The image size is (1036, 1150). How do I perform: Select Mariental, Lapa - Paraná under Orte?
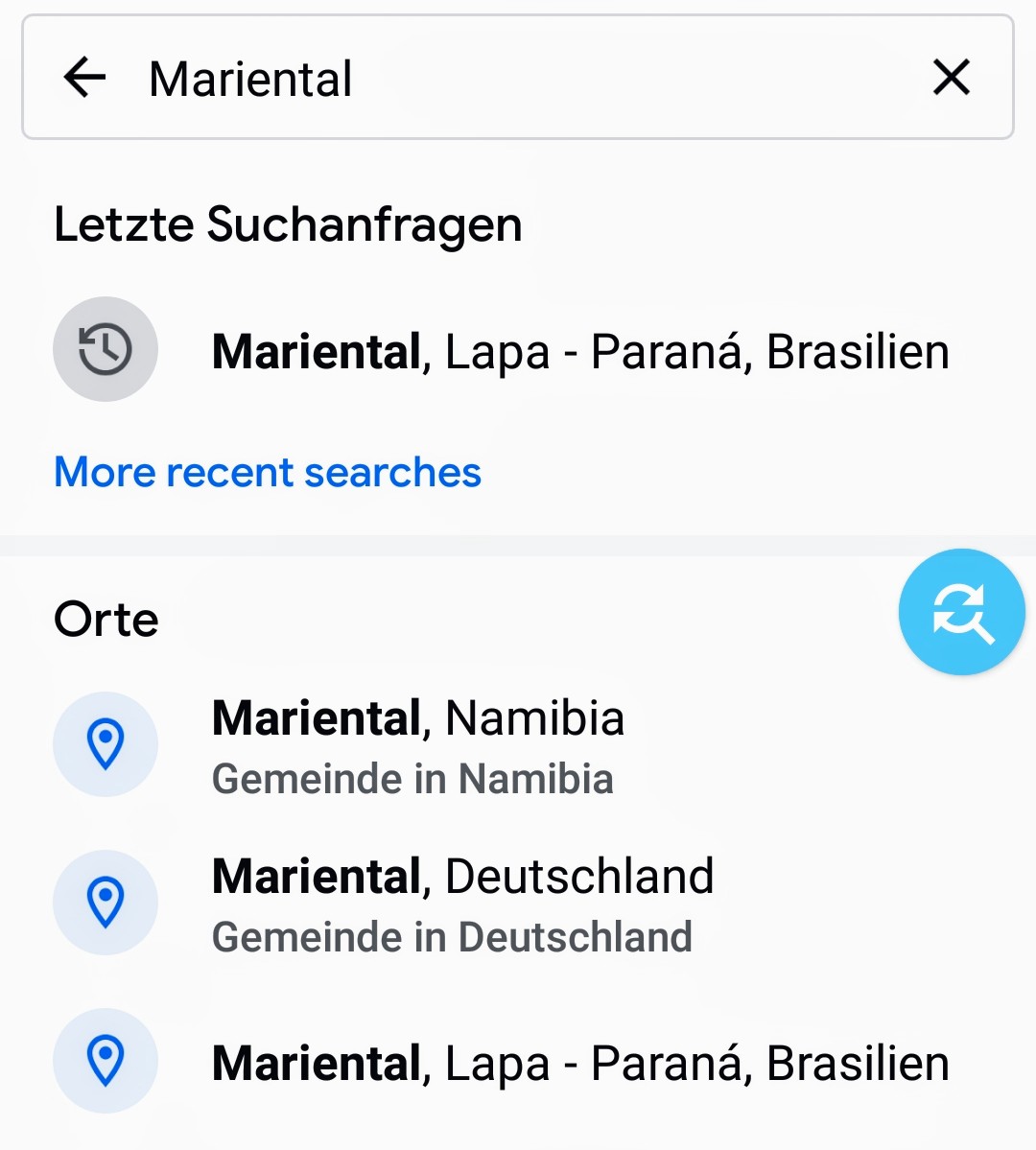tap(579, 1062)
